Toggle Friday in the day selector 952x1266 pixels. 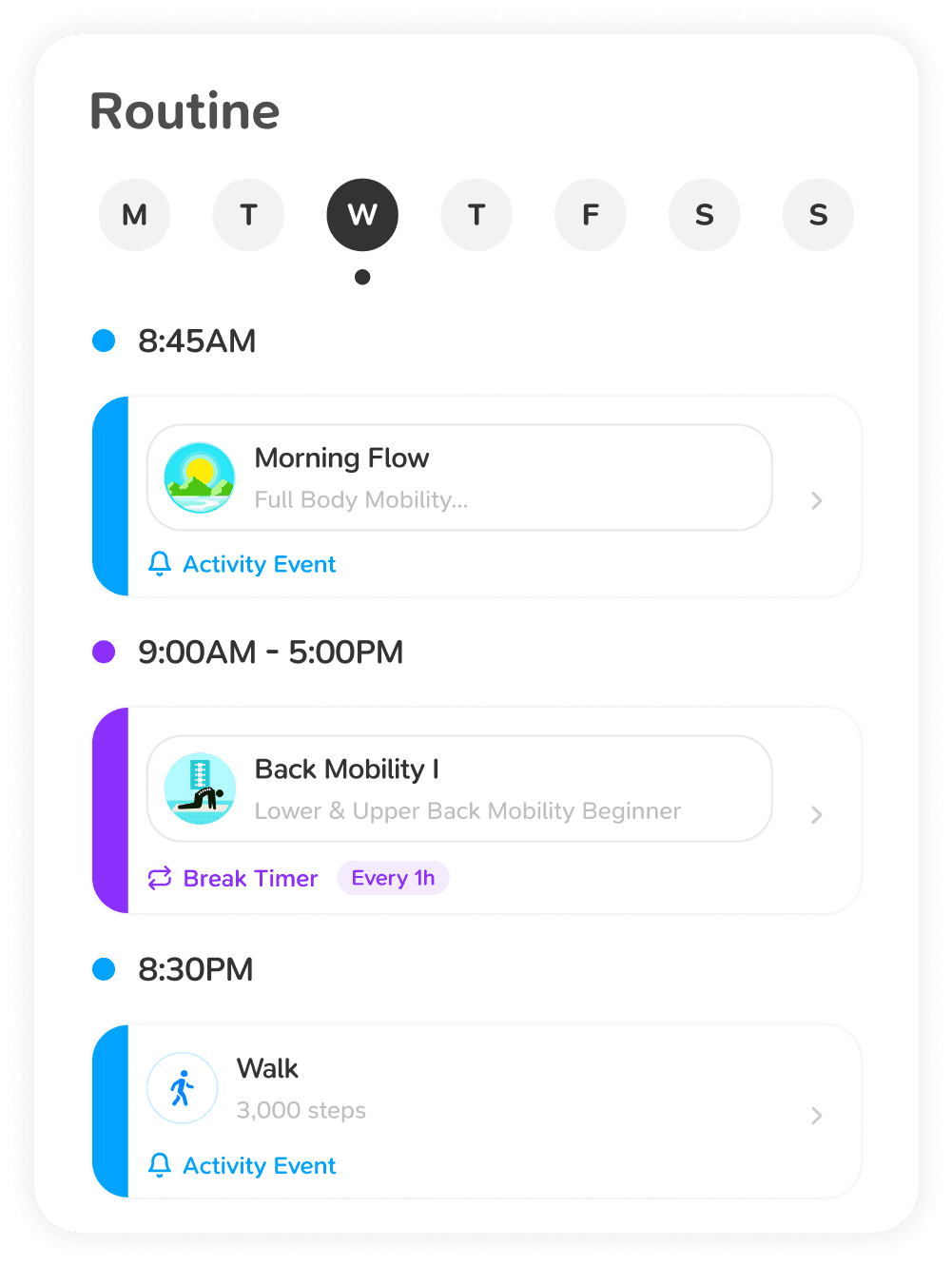click(x=590, y=214)
